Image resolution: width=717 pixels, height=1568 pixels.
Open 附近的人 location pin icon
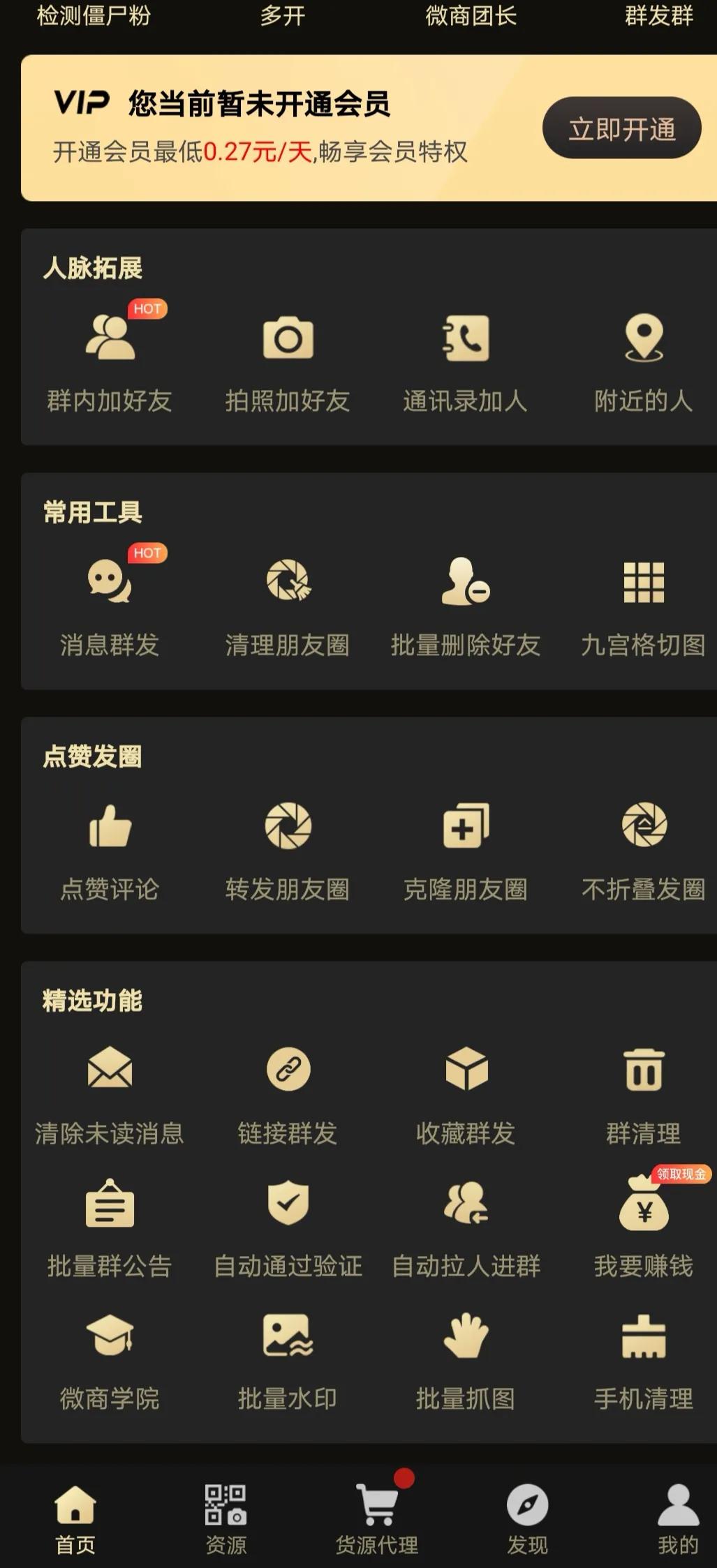click(x=644, y=340)
